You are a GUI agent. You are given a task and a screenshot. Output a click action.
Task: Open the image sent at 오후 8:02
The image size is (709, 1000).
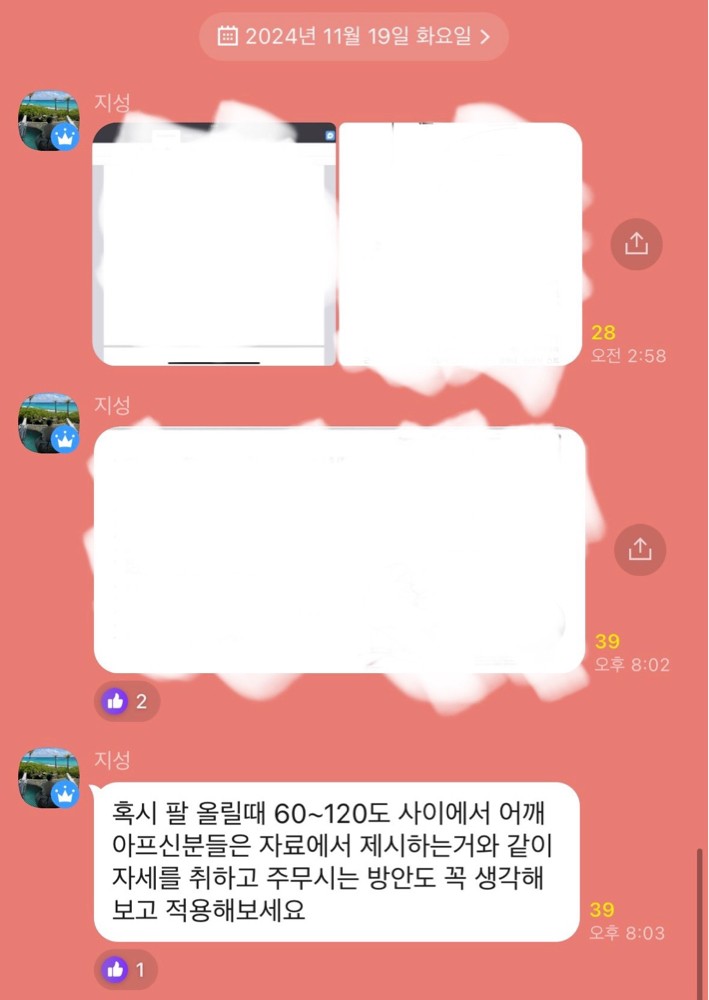339,549
